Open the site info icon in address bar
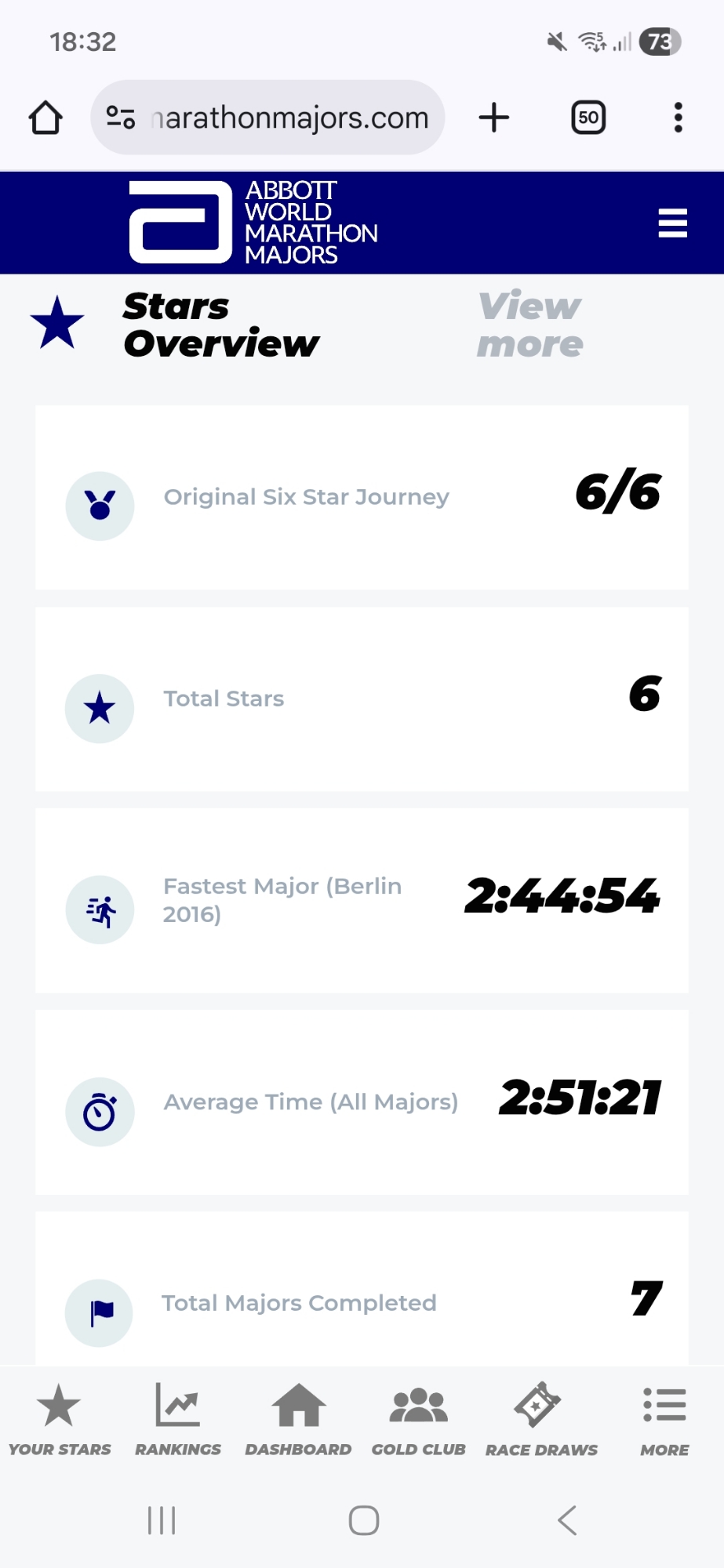The image size is (724, 1568). [x=121, y=118]
